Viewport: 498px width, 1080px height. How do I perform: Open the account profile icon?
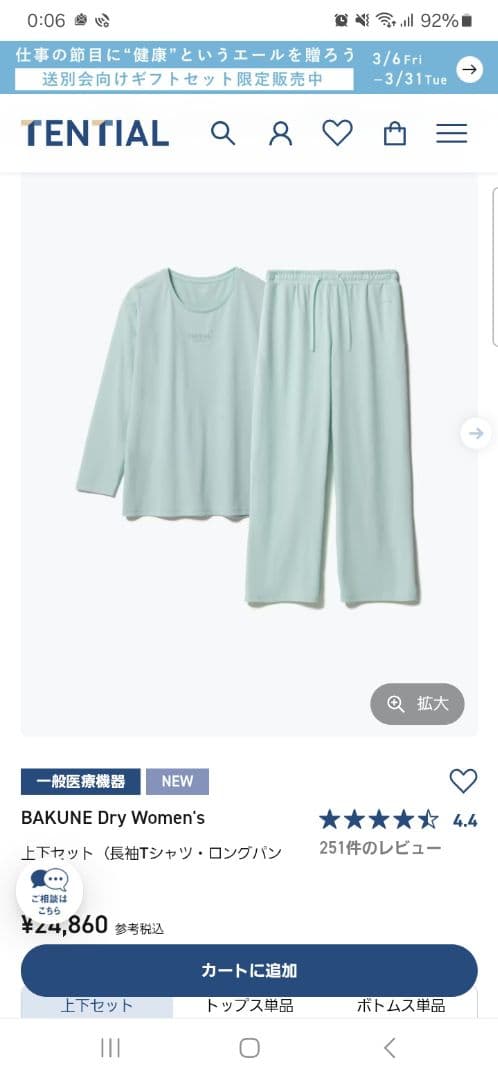click(280, 133)
